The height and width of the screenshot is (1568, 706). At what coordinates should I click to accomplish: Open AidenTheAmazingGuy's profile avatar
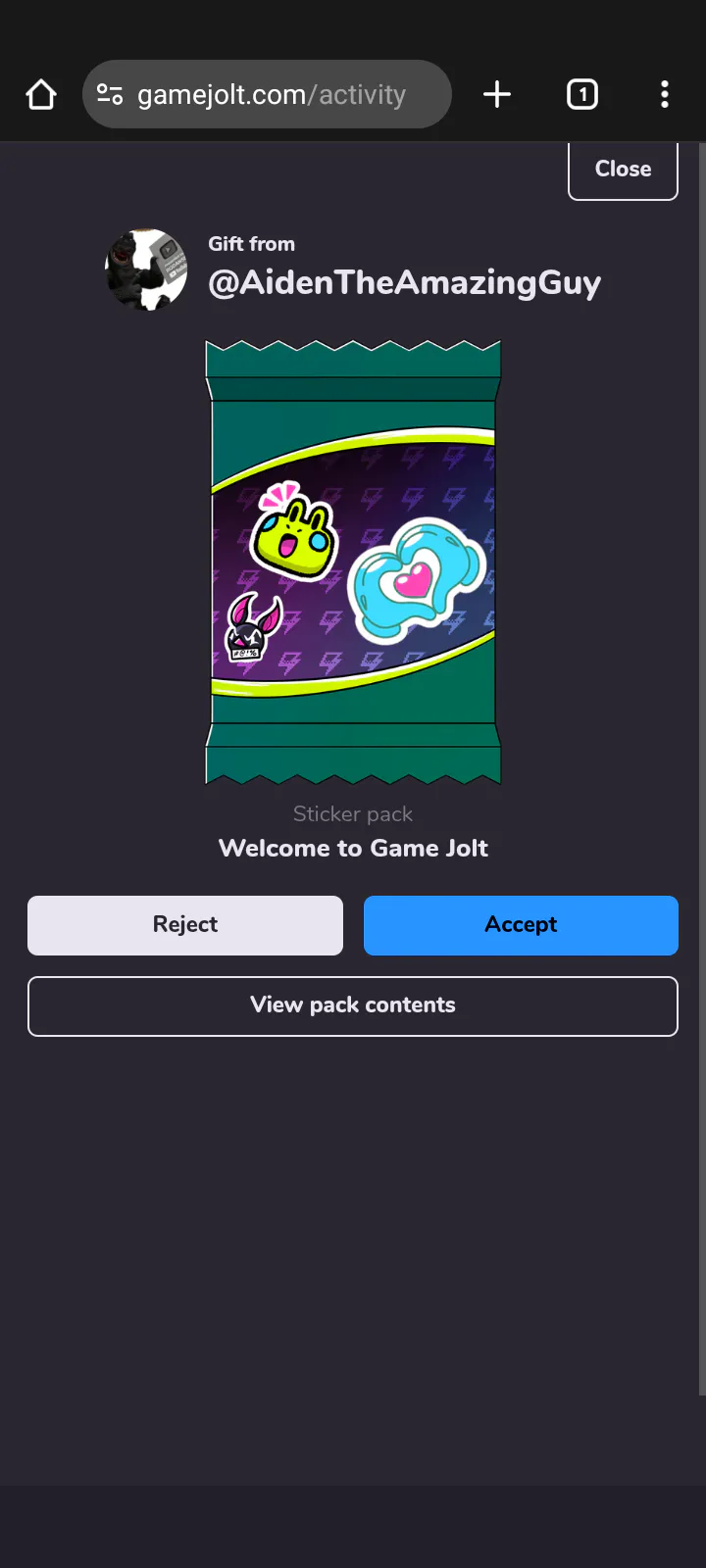click(x=146, y=269)
